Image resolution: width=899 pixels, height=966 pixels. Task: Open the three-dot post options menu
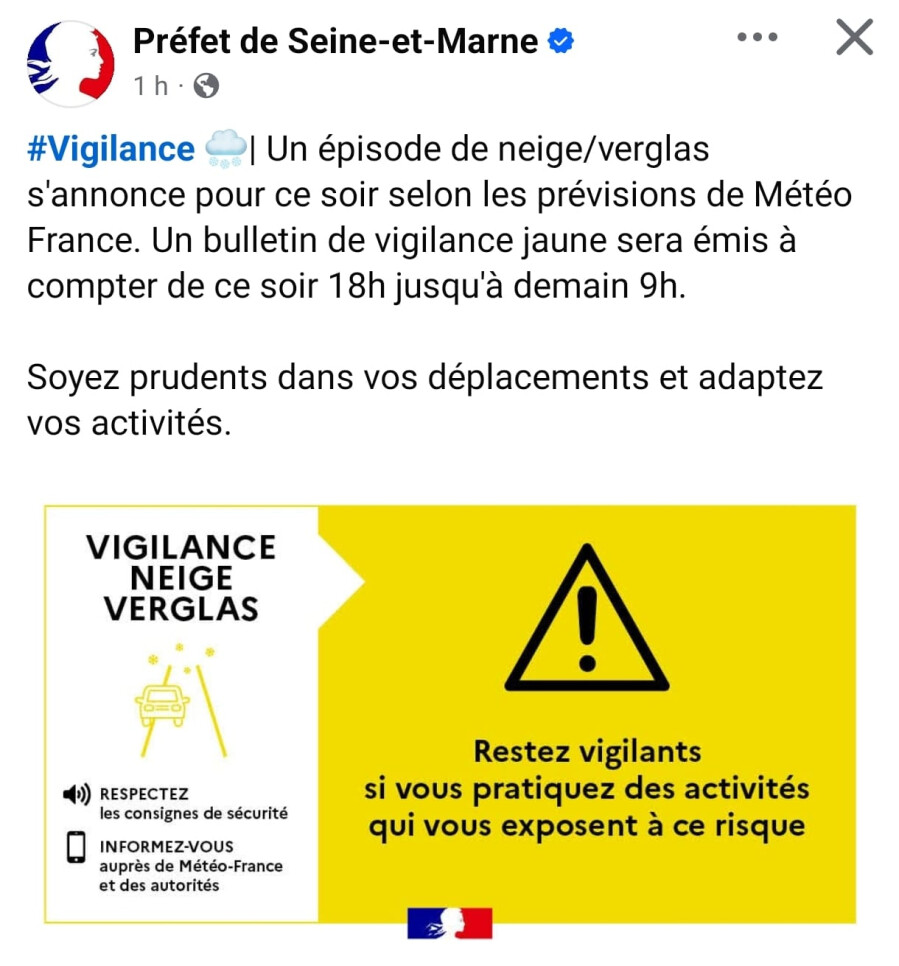tap(757, 39)
